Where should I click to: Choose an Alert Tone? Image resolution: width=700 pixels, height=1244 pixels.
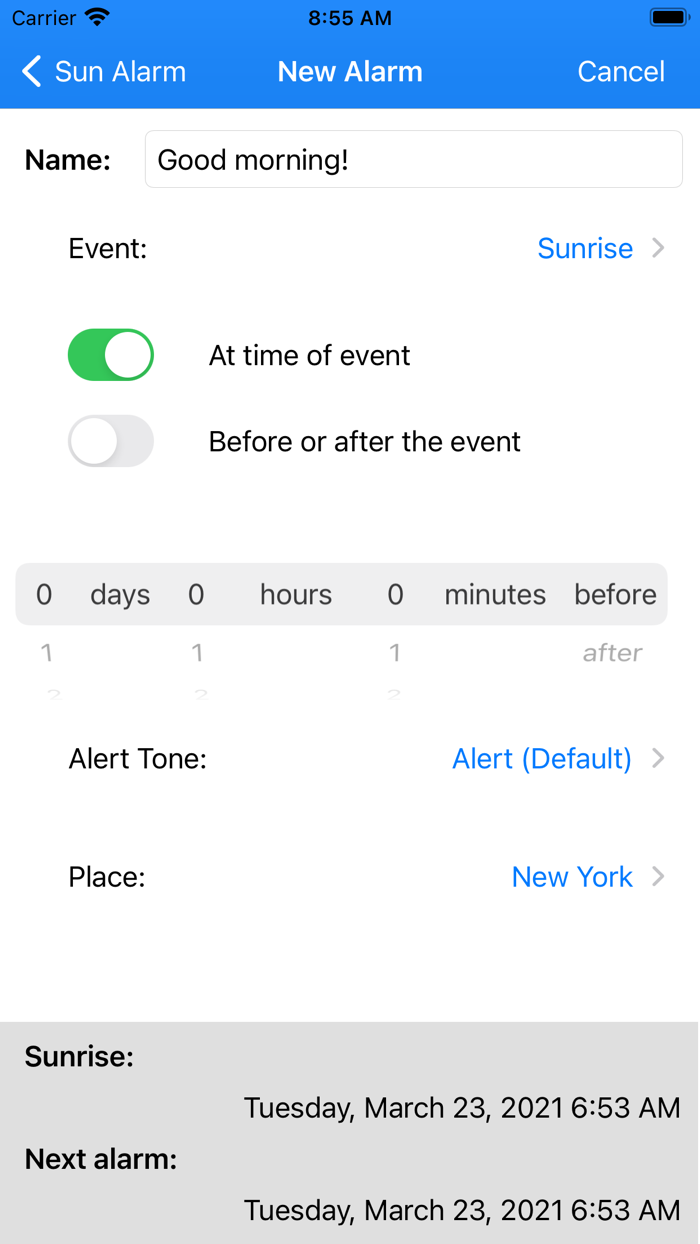[557, 759]
